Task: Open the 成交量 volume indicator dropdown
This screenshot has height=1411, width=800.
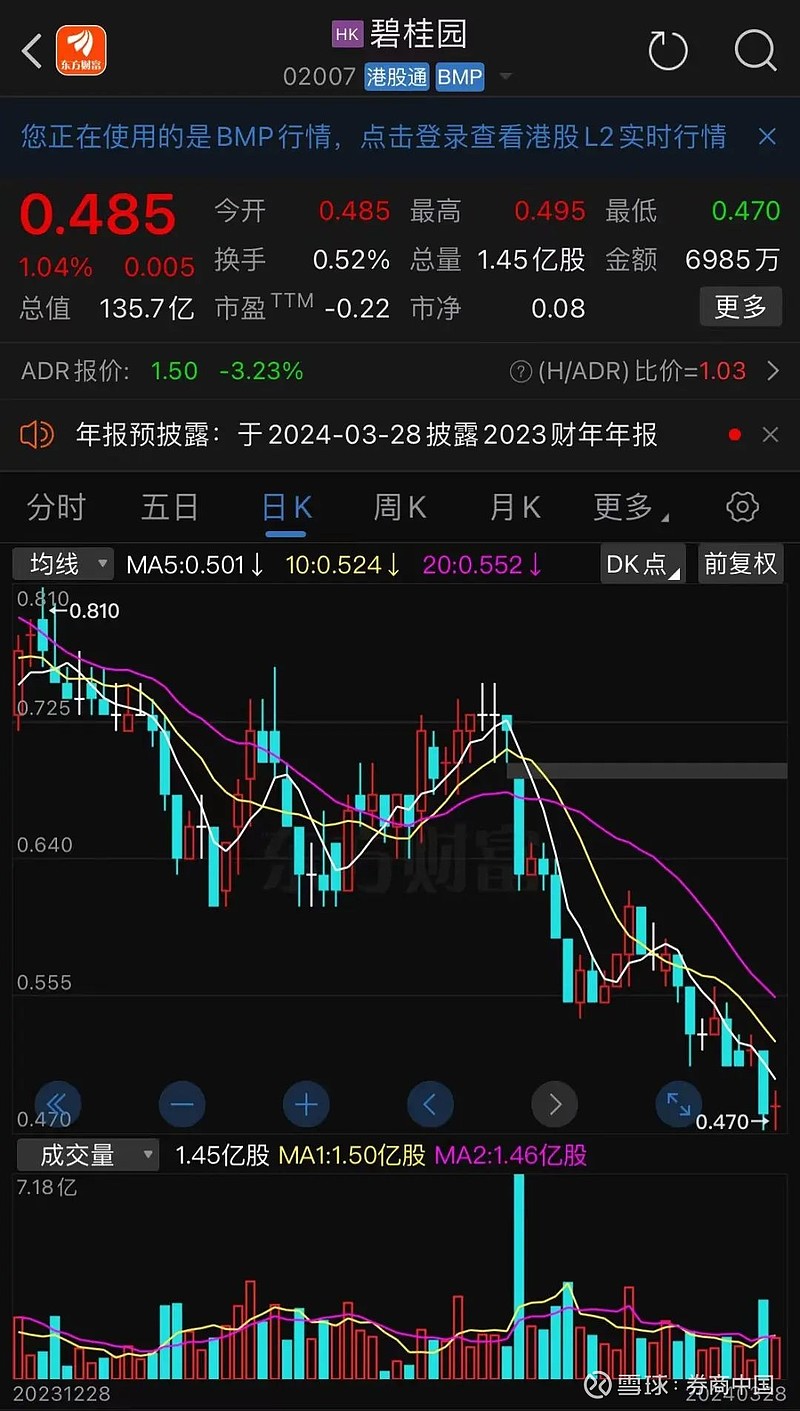Action: [x=88, y=1155]
